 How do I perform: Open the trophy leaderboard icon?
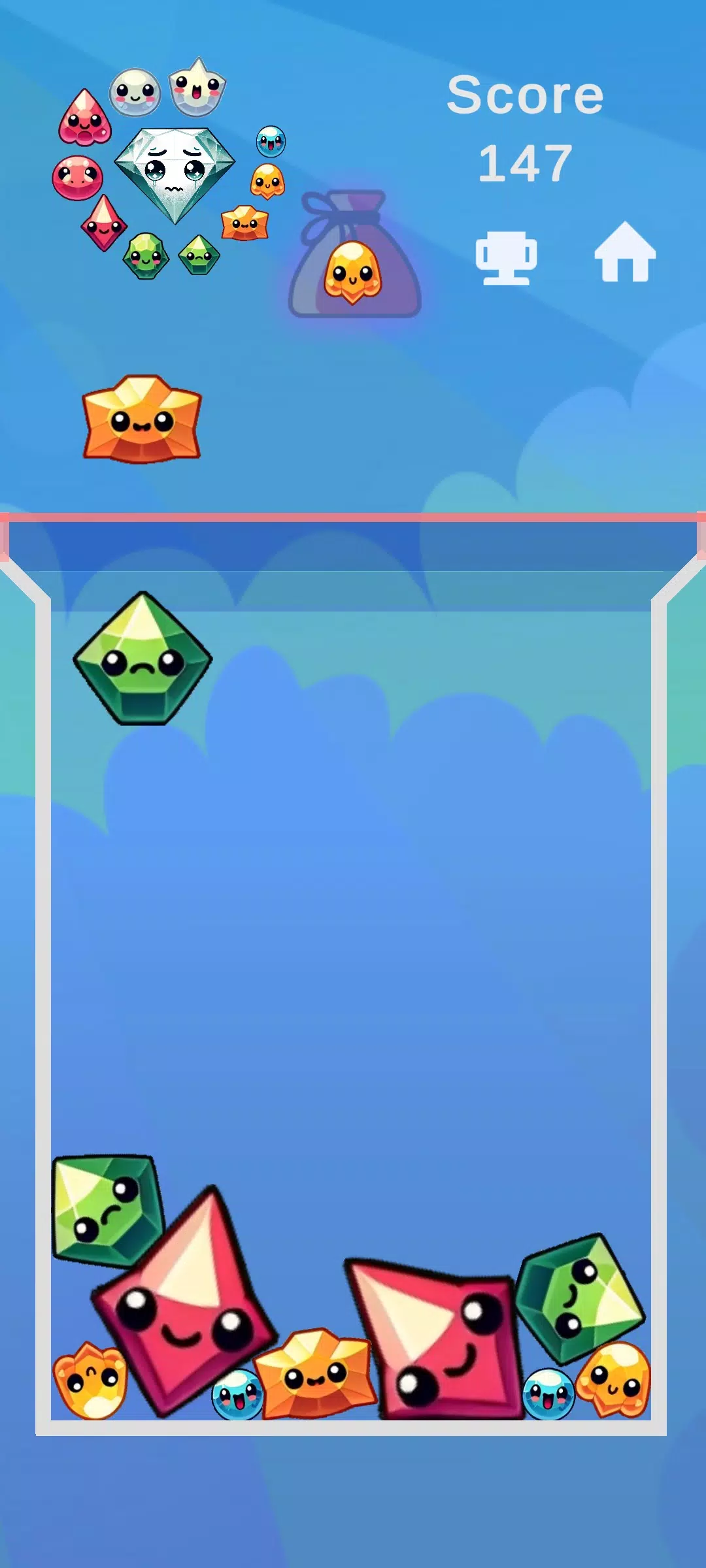point(506,257)
